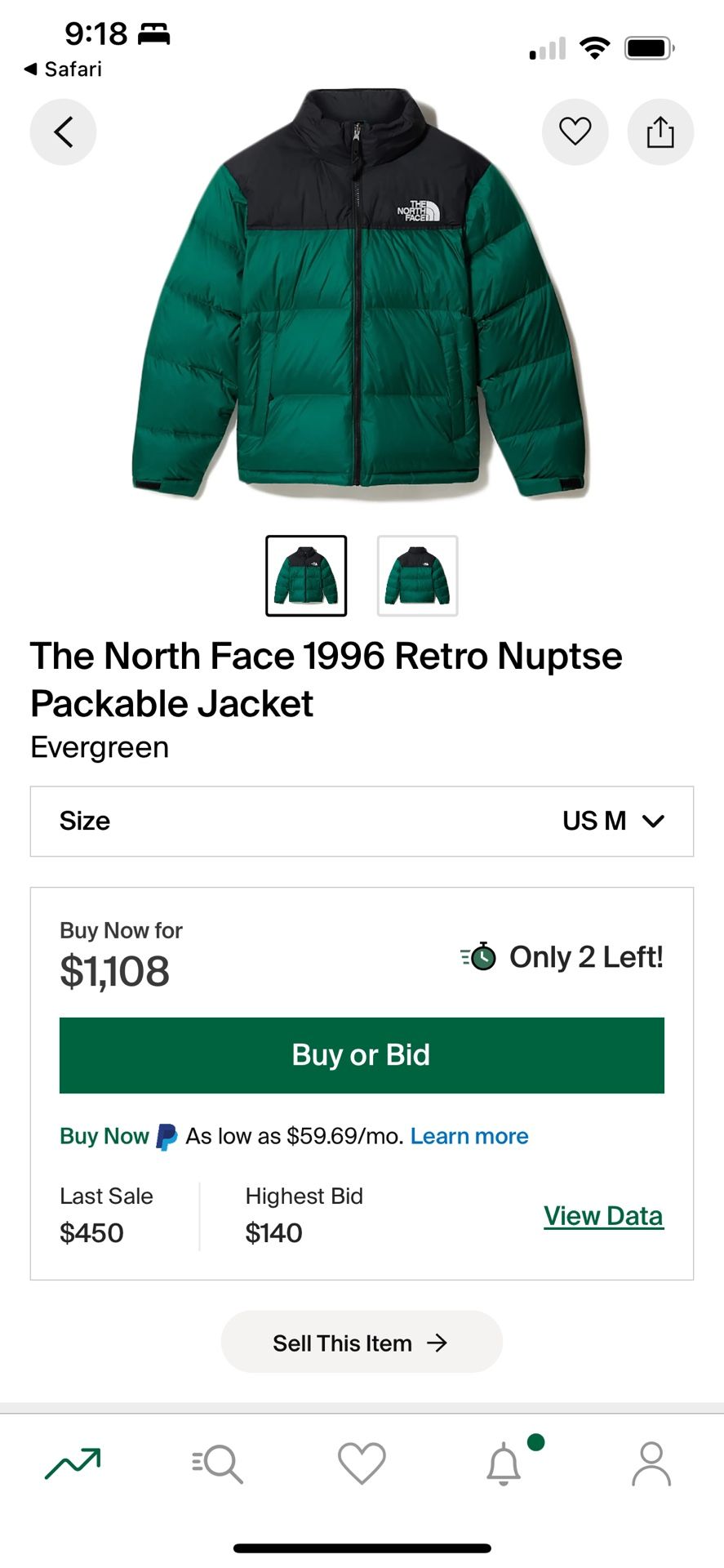View Data for sales history
Viewport: 724px width, 1568px height.
click(603, 1215)
